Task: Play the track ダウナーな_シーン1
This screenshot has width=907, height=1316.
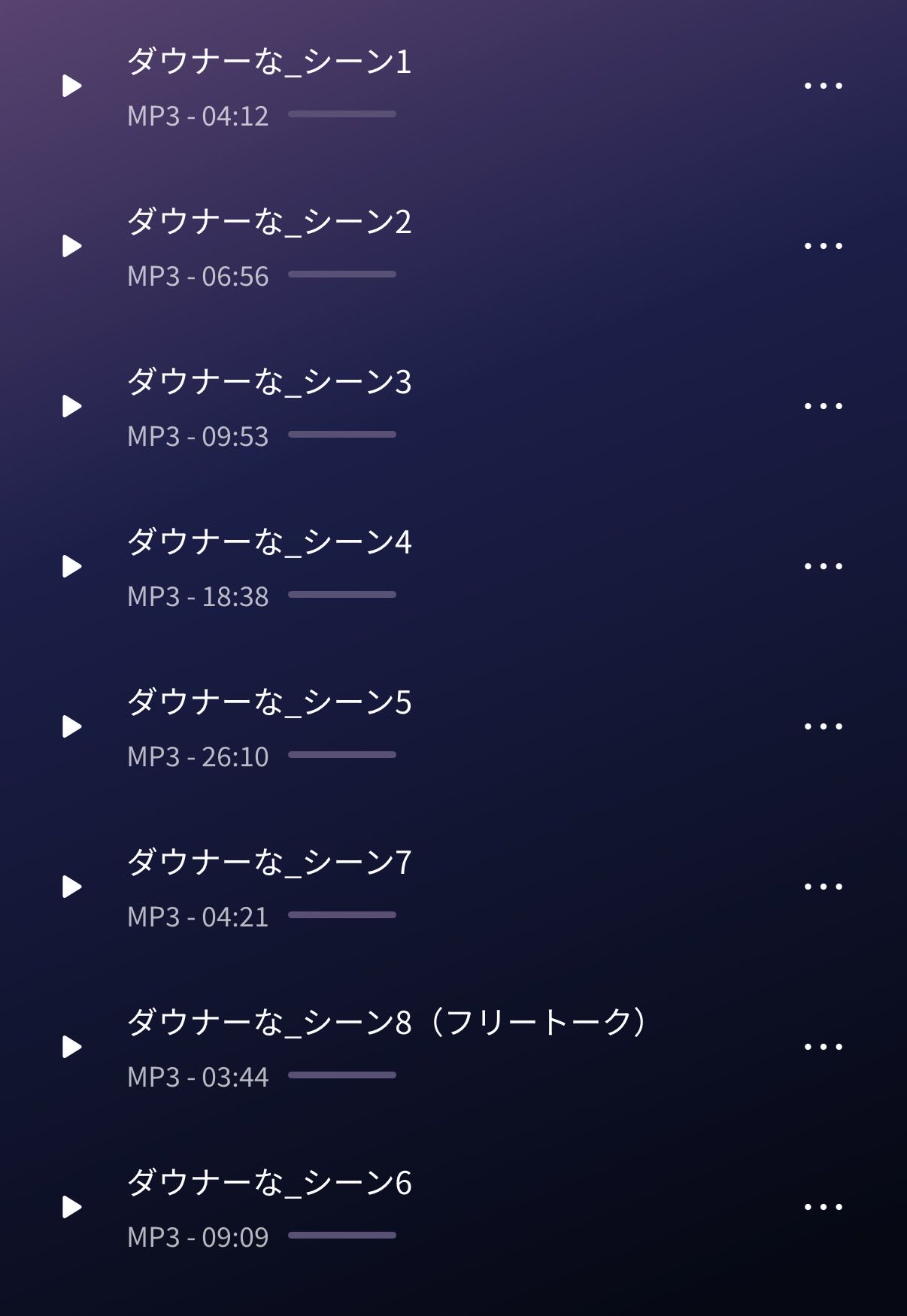Action: click(71, 86)
